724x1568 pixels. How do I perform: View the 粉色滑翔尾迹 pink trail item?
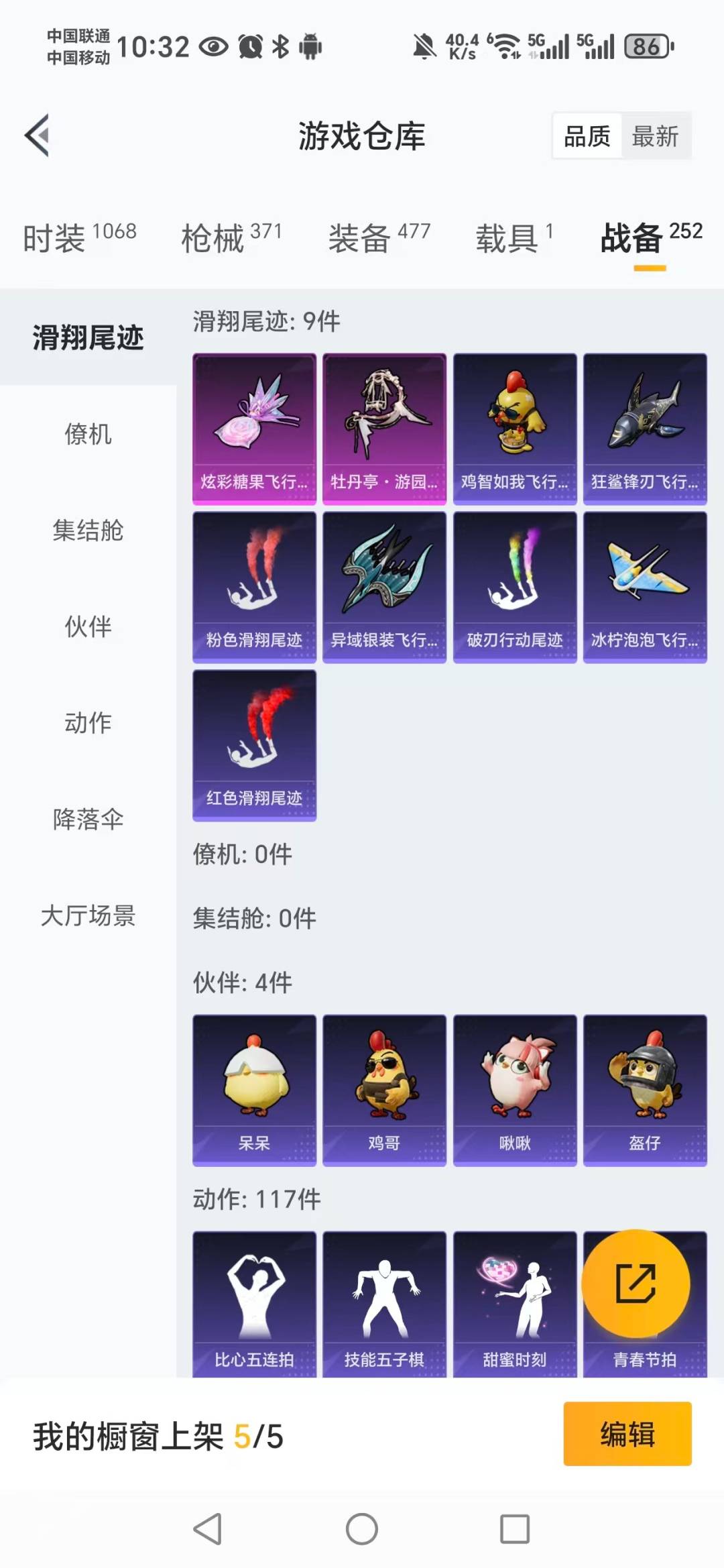[254, 585]
